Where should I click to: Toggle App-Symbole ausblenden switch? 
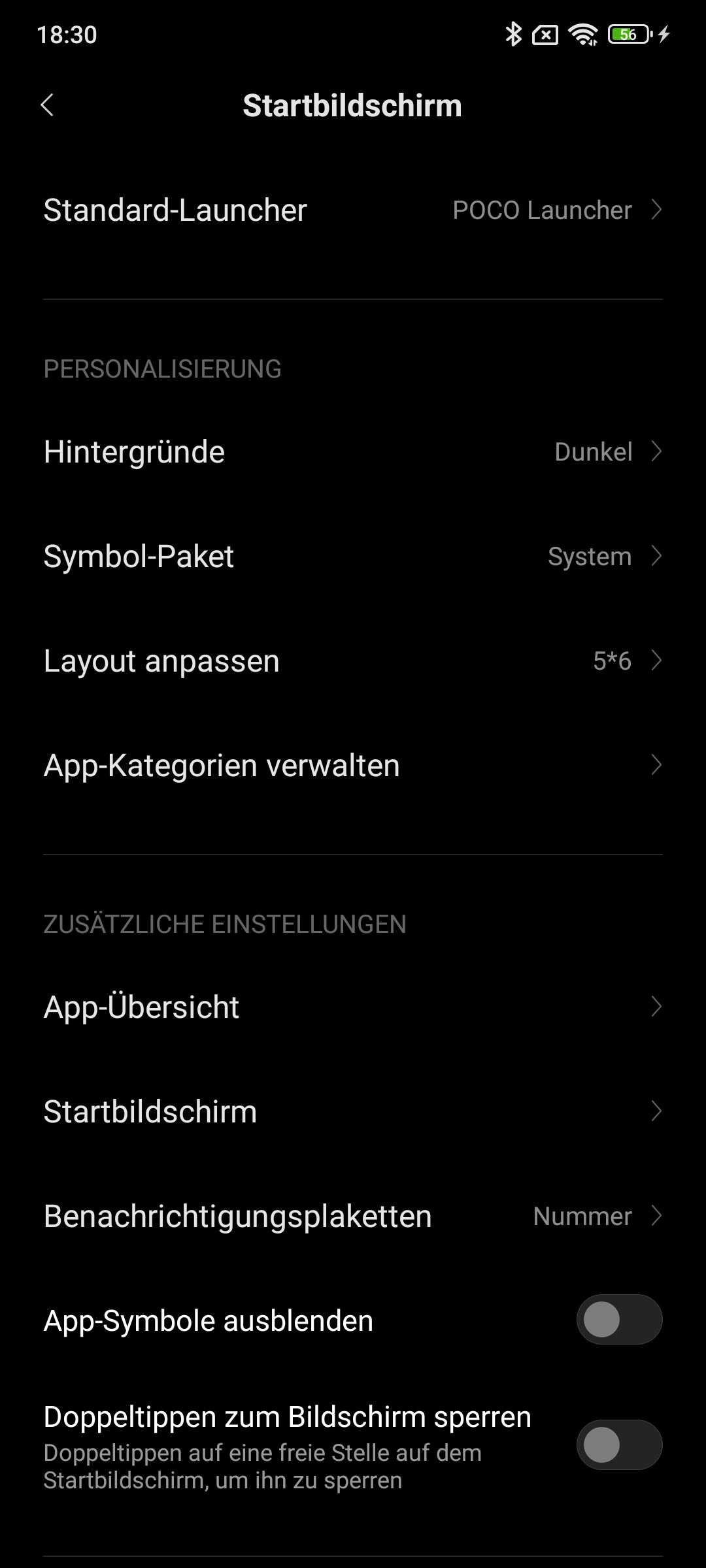coord(618,1320)
